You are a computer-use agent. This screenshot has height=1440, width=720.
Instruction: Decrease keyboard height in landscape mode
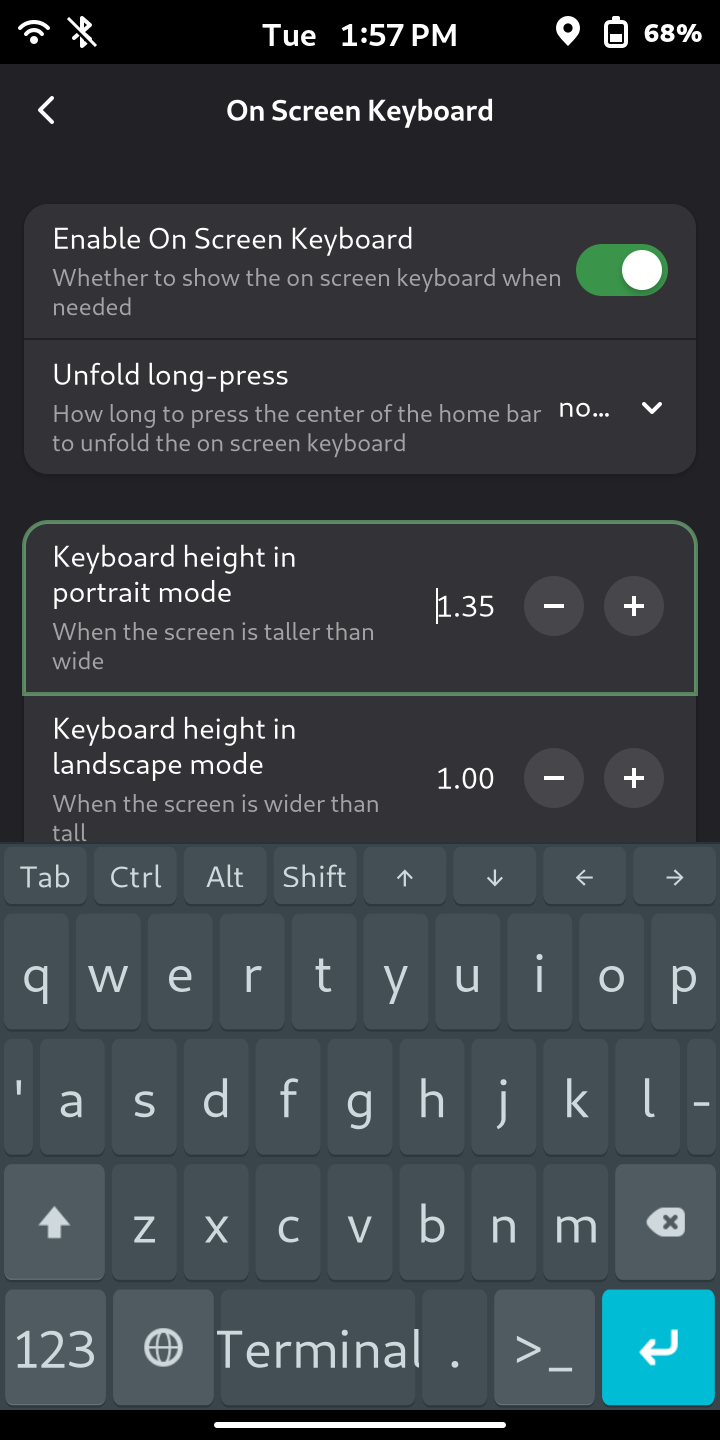pyautogui.click(x=554, y=778)
